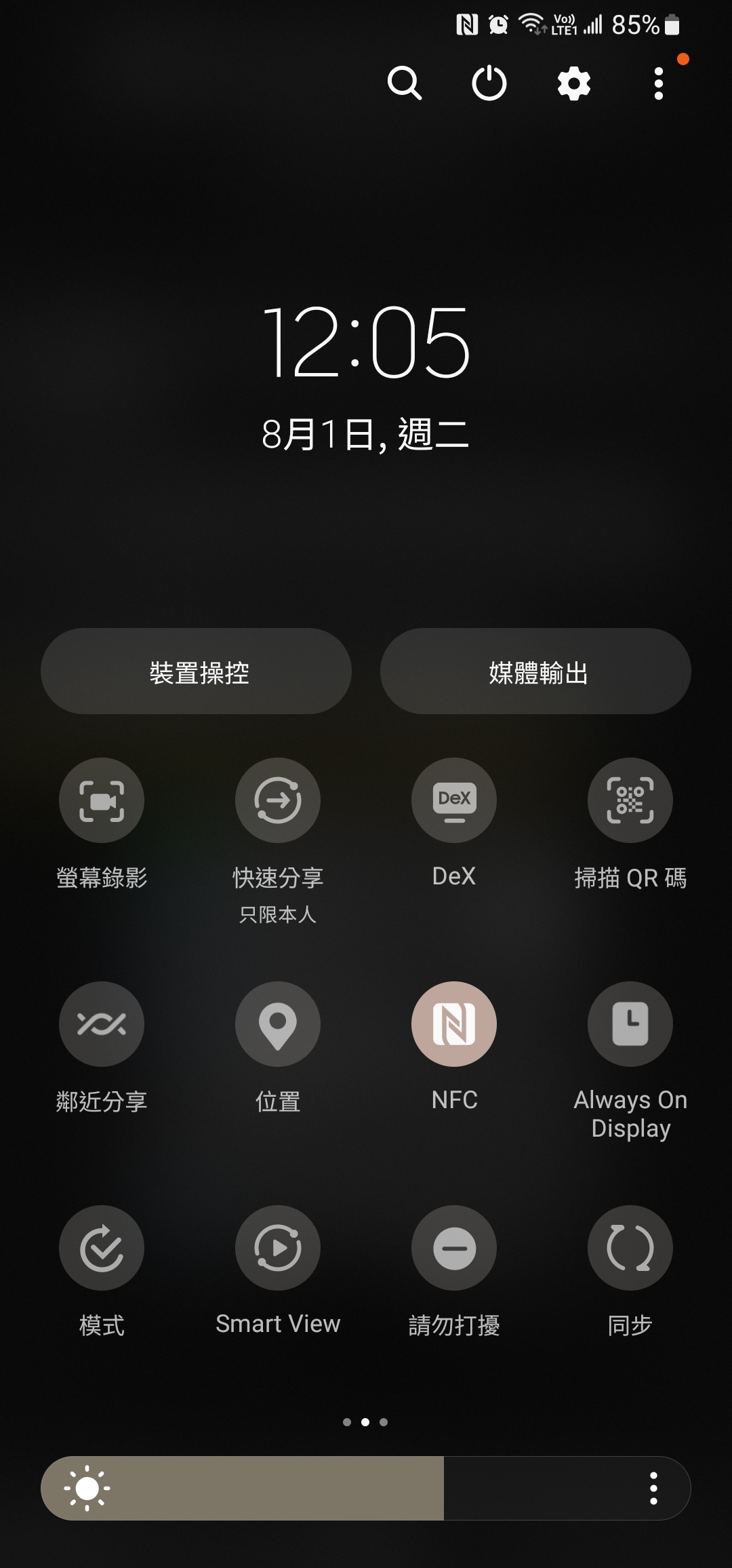Start 螢幕錄影 screen recorder
732x1568 pixels.
pyautogui.click(x=102, y=800)
